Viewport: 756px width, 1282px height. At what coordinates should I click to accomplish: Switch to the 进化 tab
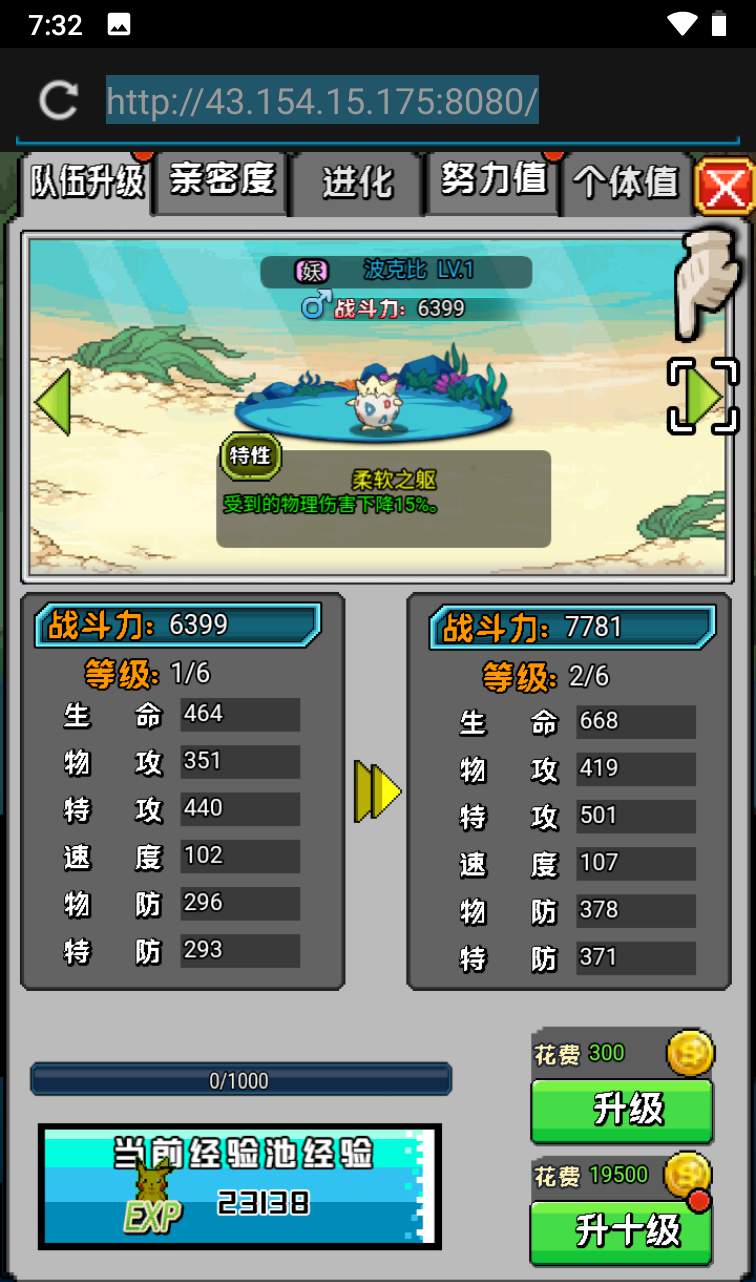(357, 183)
